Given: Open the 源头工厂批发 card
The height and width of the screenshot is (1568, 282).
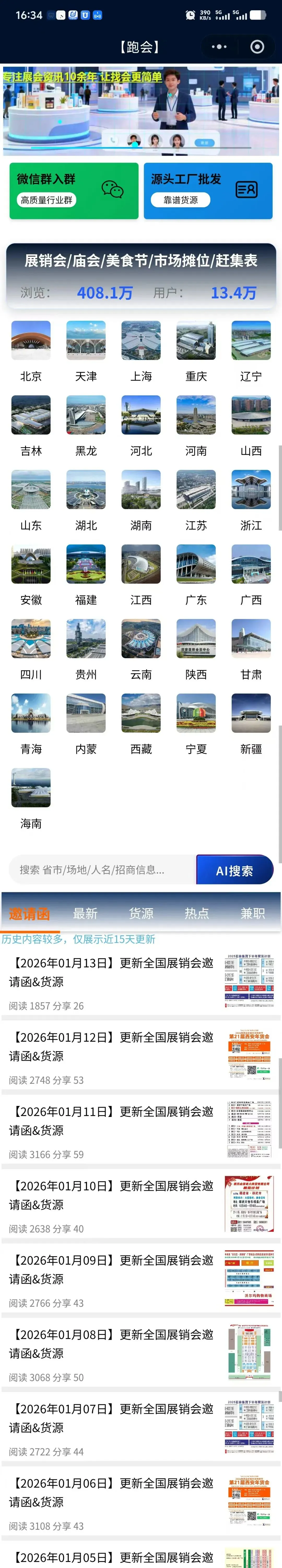Looking at the screenshot, I should [208, 190].
